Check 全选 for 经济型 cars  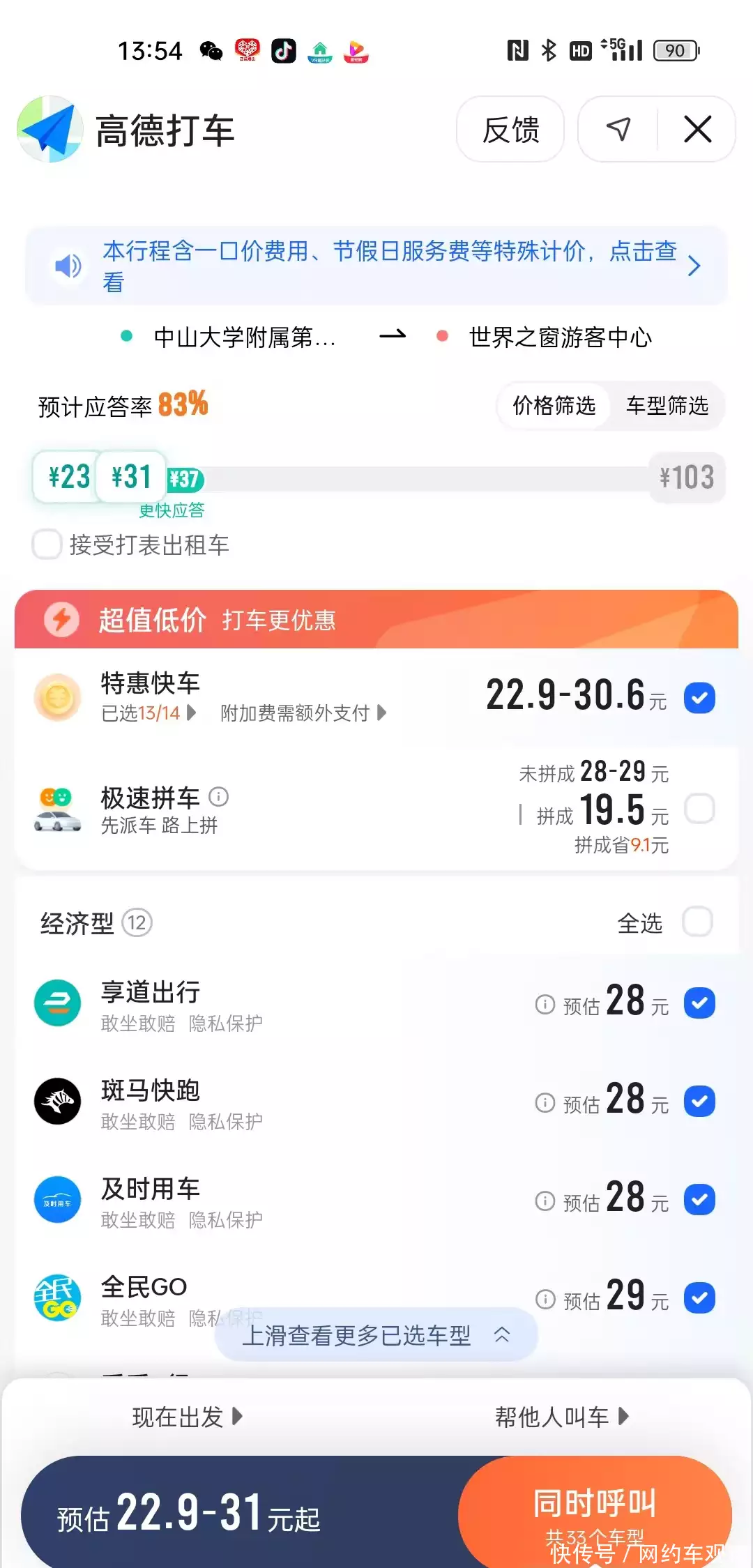[x=697, y=922]
